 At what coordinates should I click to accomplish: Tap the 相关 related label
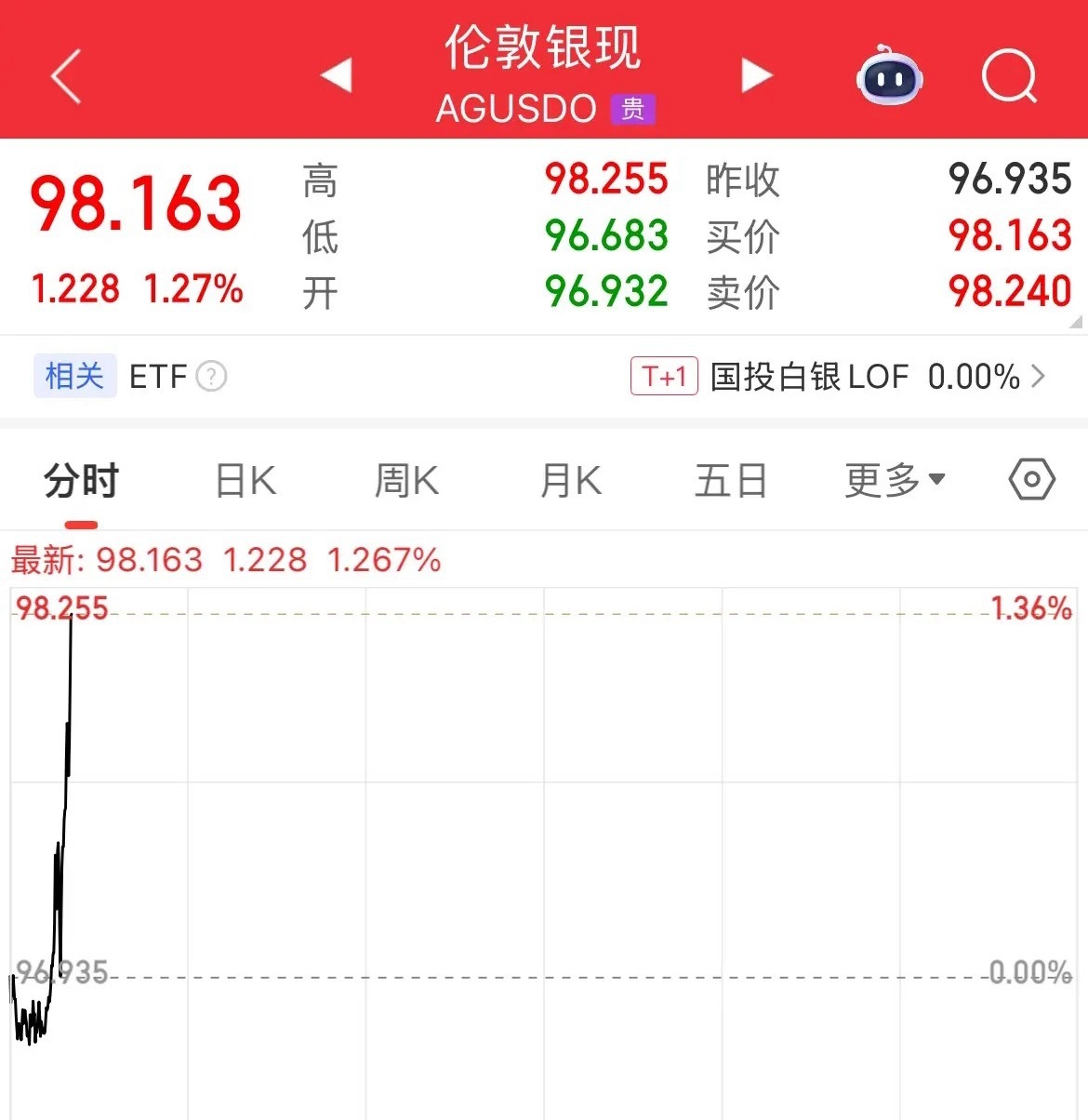click(x=74, y=376)
